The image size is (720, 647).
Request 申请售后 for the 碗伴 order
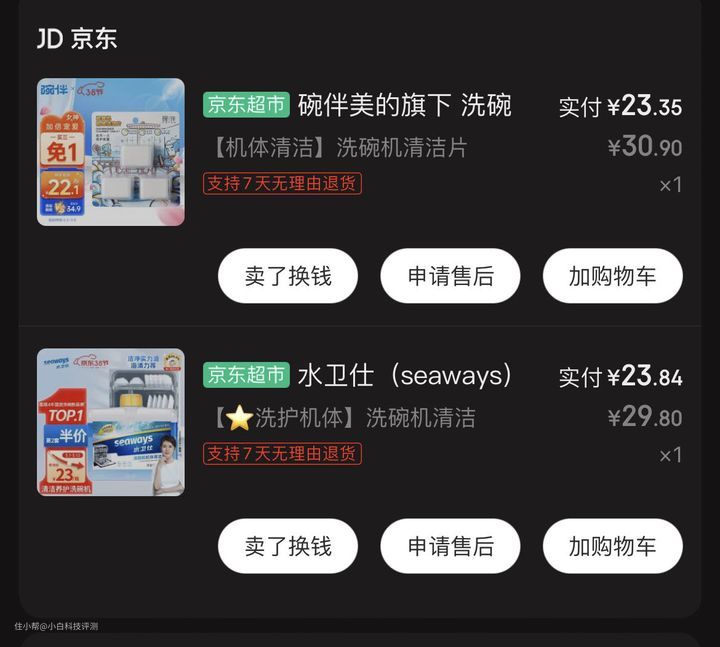pos(450,276)
